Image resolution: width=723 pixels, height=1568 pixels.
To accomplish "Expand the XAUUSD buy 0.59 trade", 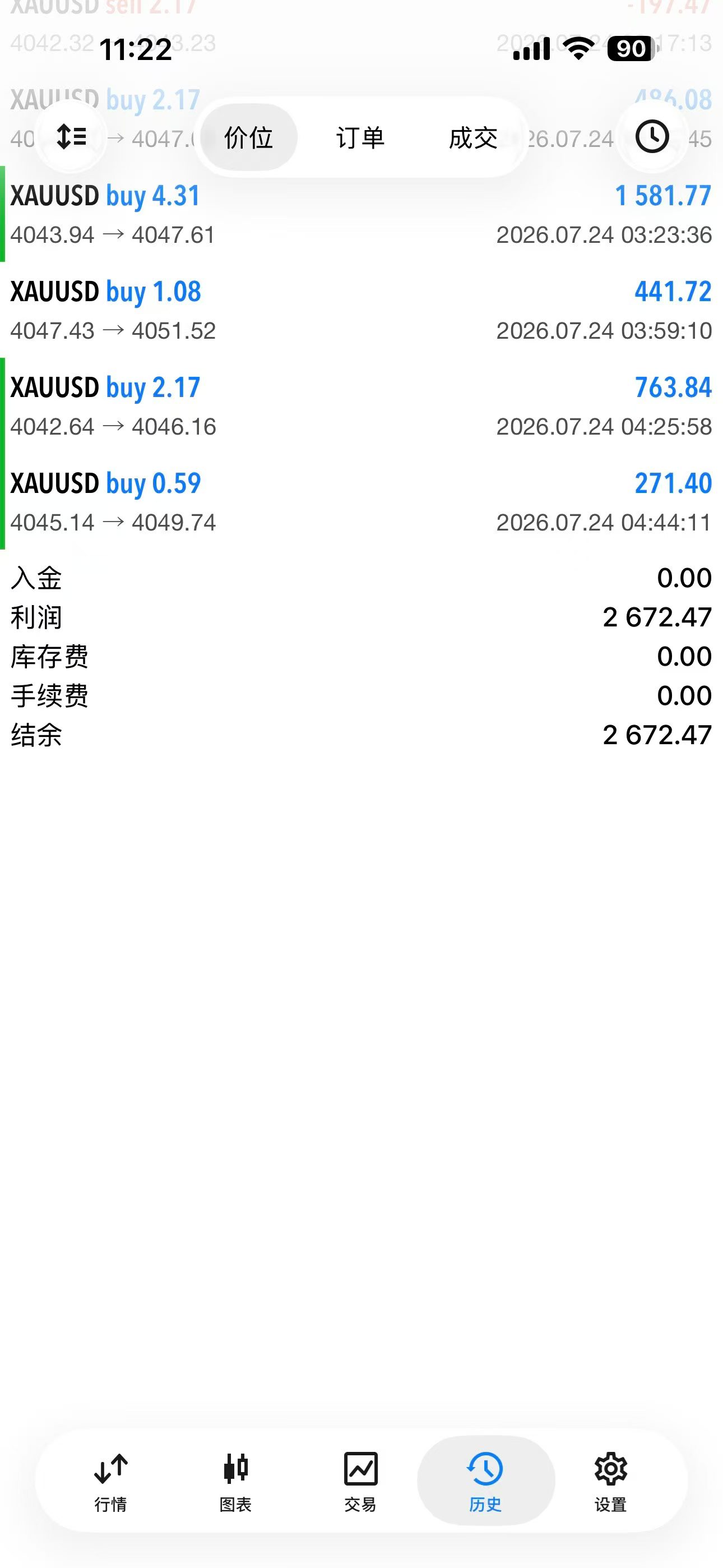I will tap(361, 501).
